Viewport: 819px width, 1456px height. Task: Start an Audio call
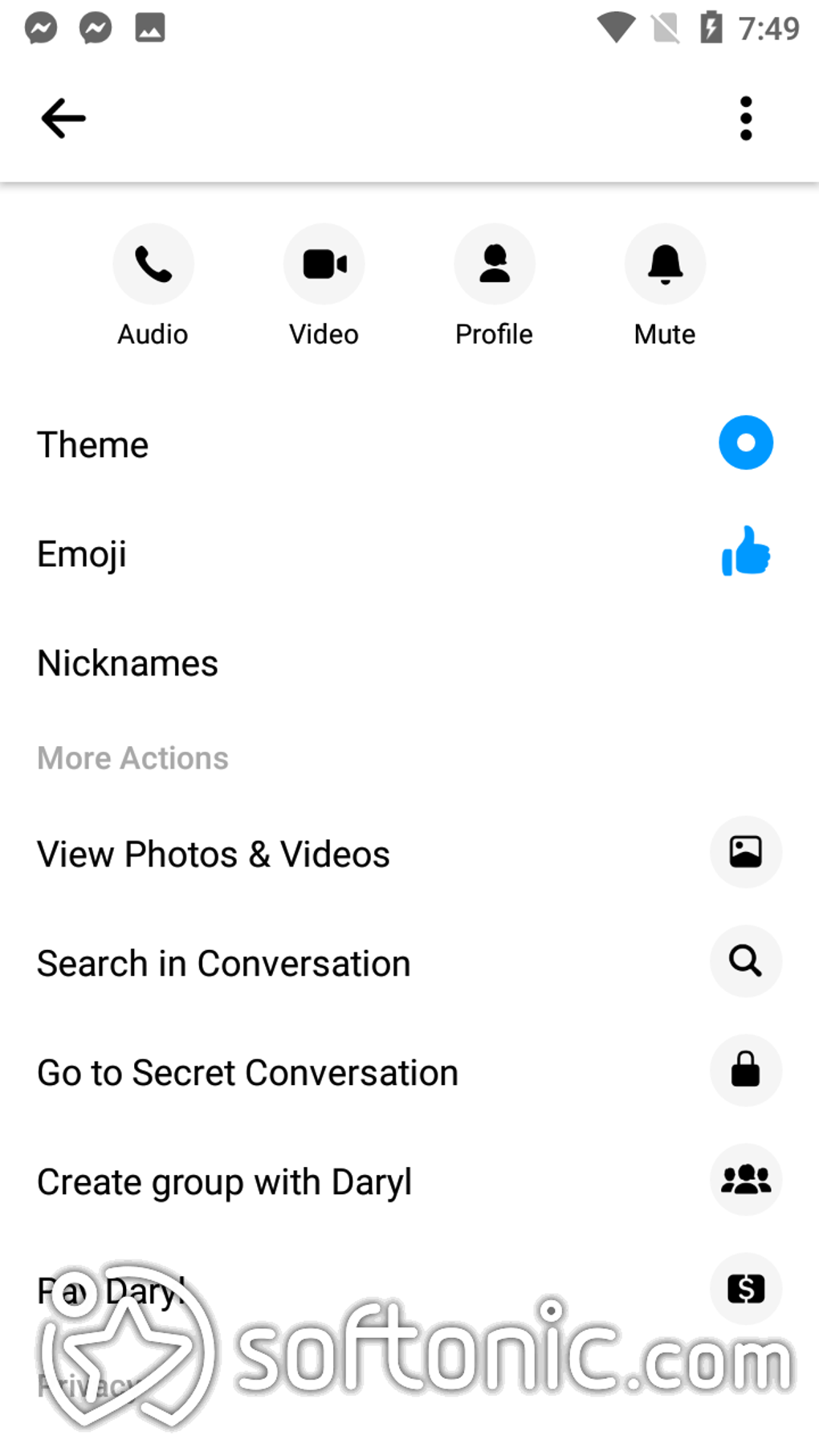[153, 265]
